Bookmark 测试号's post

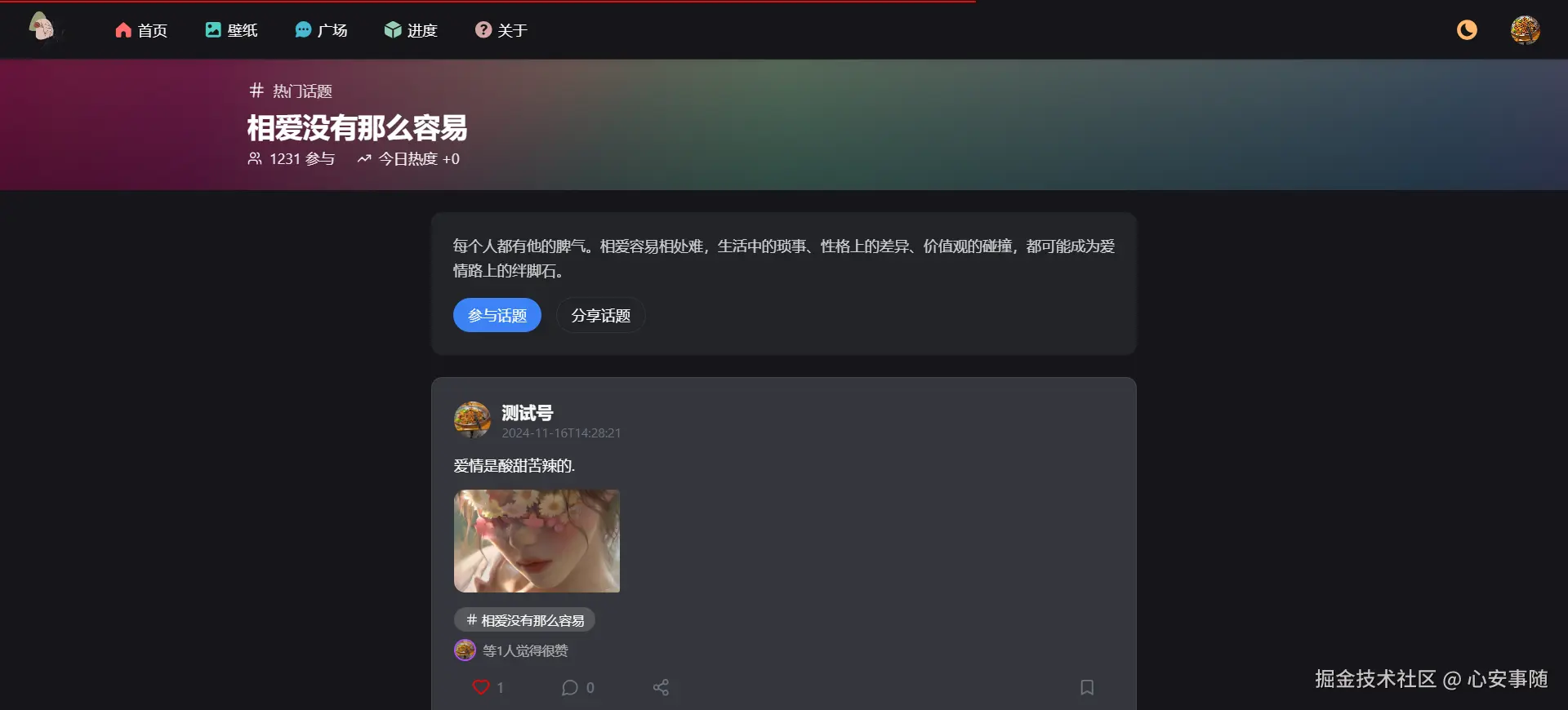[1086, 687]
